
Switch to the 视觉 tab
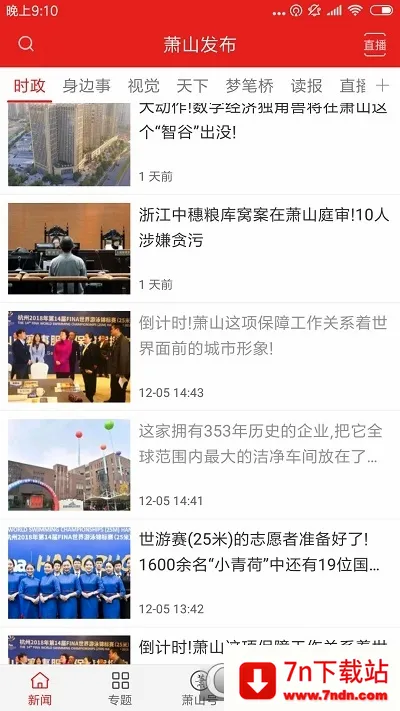tap(144, 85)
